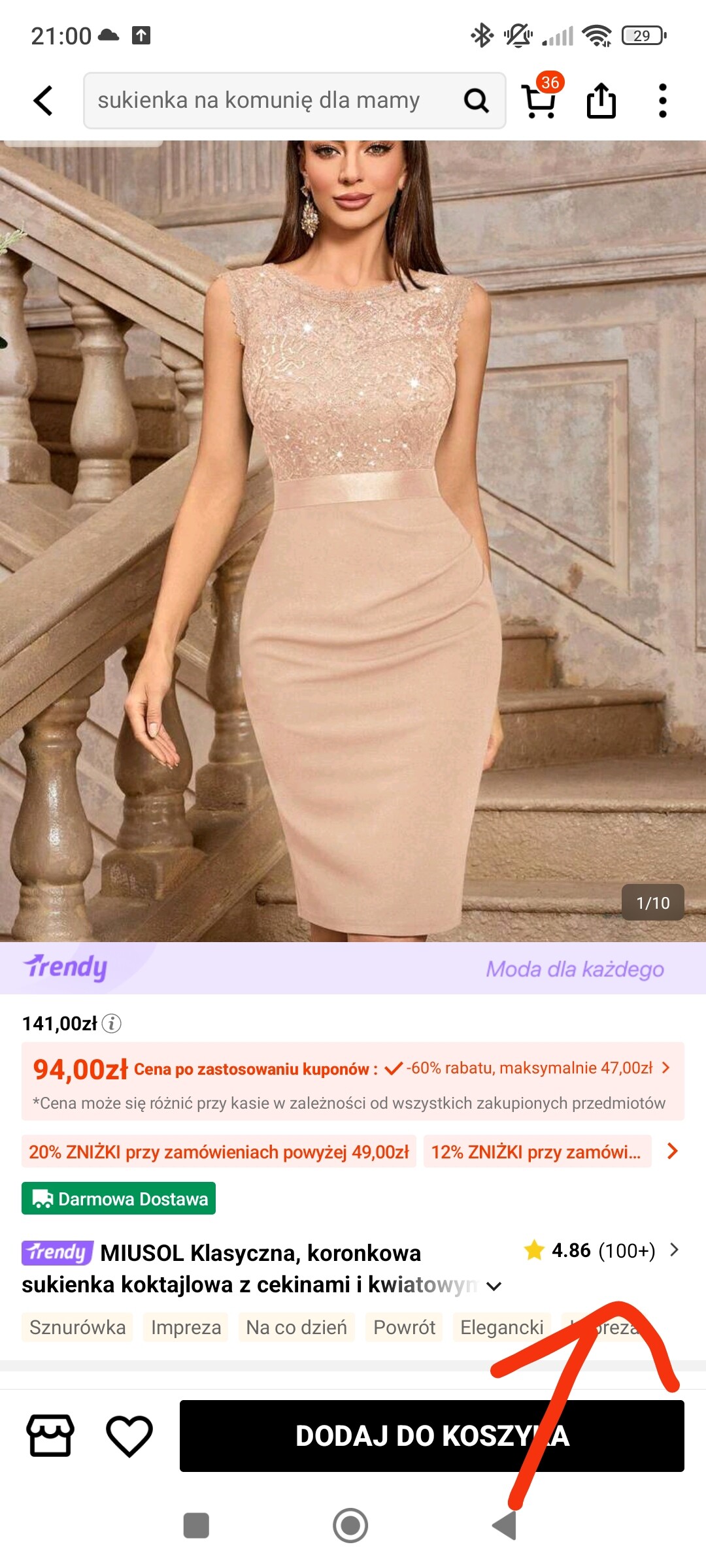Tap the magnifier search icon
Viewport: 706px width, 1568px height.
click(x=477, y=101)
